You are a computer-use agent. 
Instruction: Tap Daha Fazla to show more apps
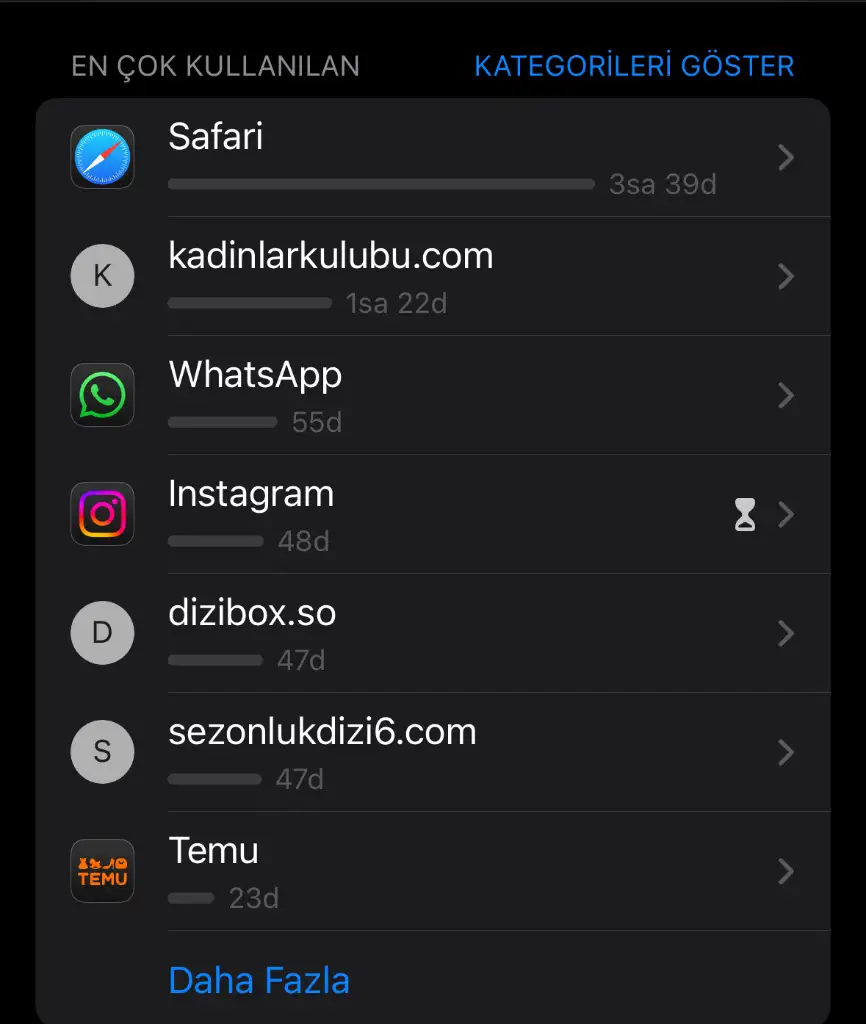click(259, 980)
